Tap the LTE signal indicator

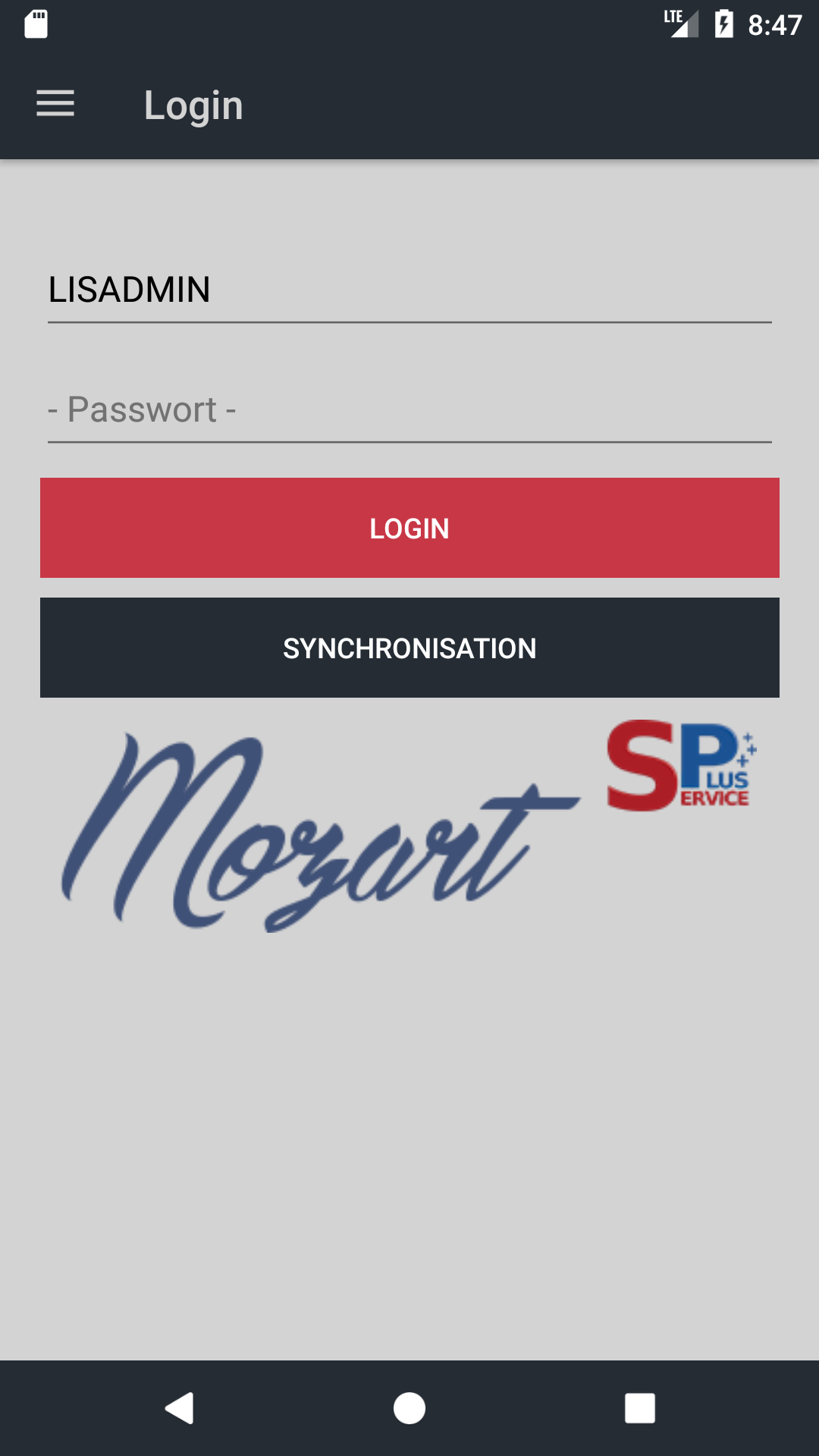coord(680,25)
